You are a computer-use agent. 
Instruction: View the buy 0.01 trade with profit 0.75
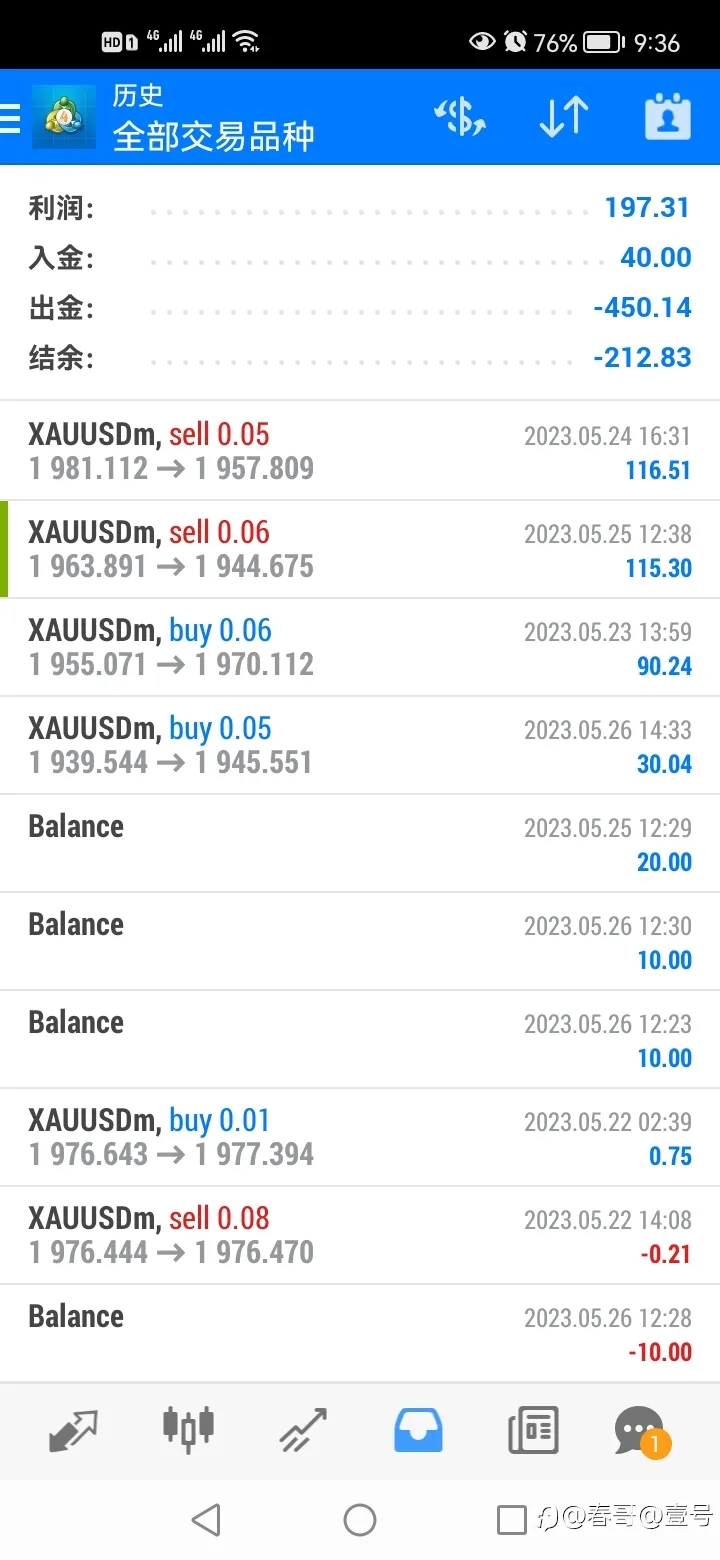point(360,1137)
